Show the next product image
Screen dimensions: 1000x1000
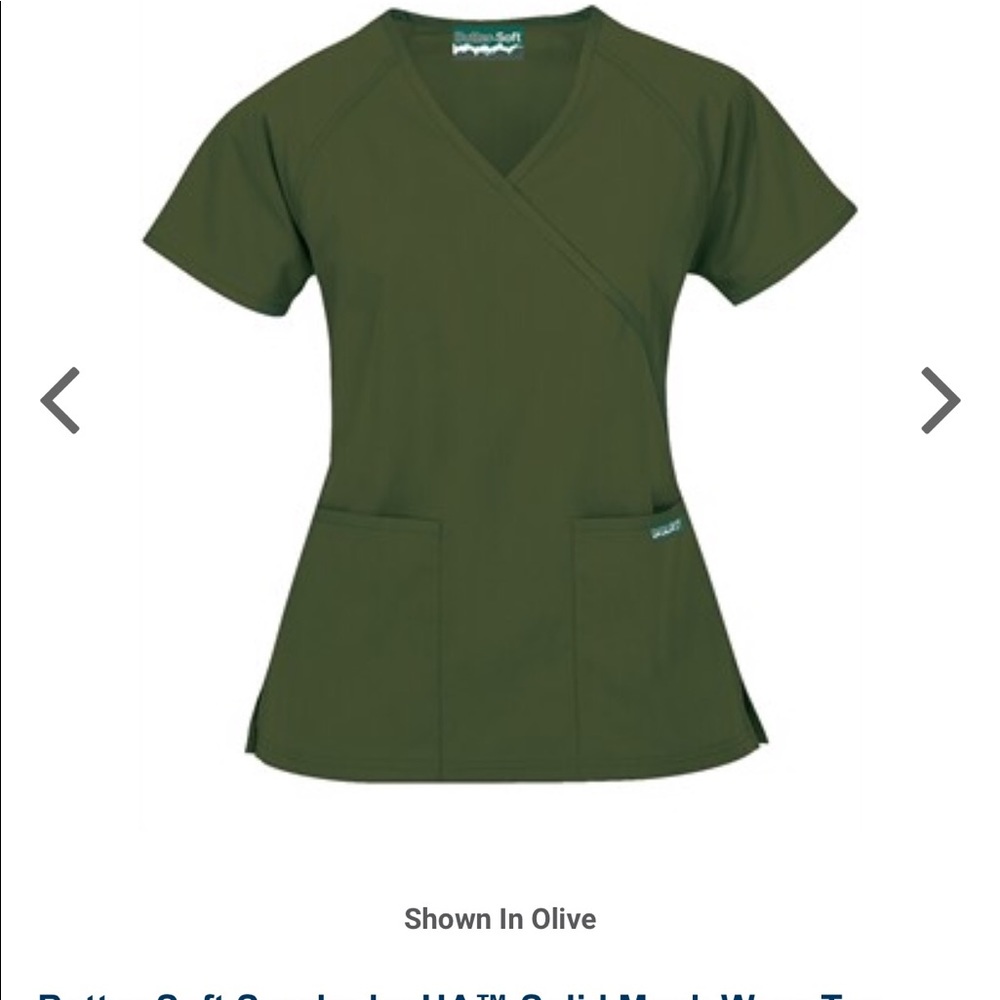point(940,400)
